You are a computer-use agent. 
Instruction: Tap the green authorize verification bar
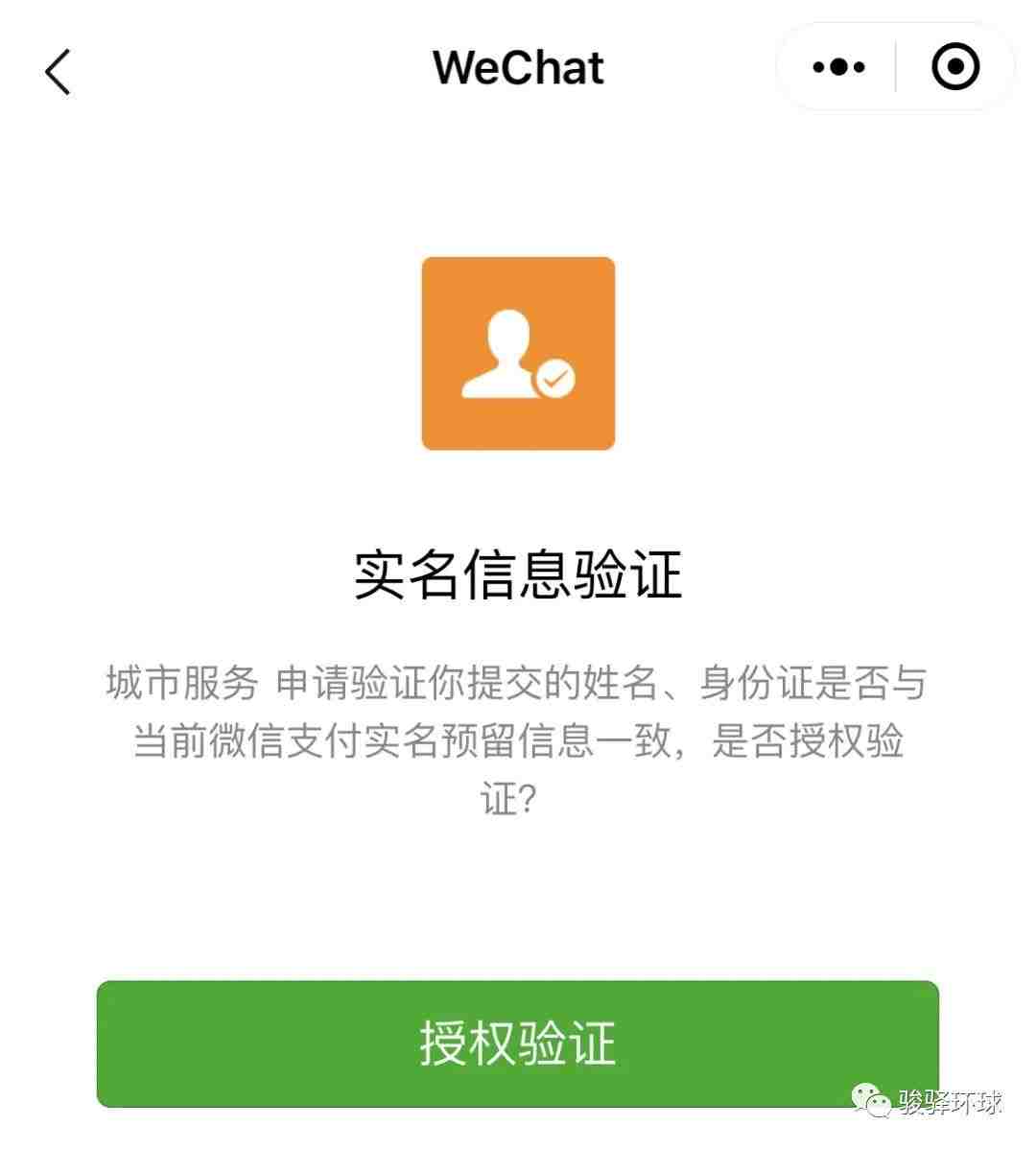[518, 1045]
